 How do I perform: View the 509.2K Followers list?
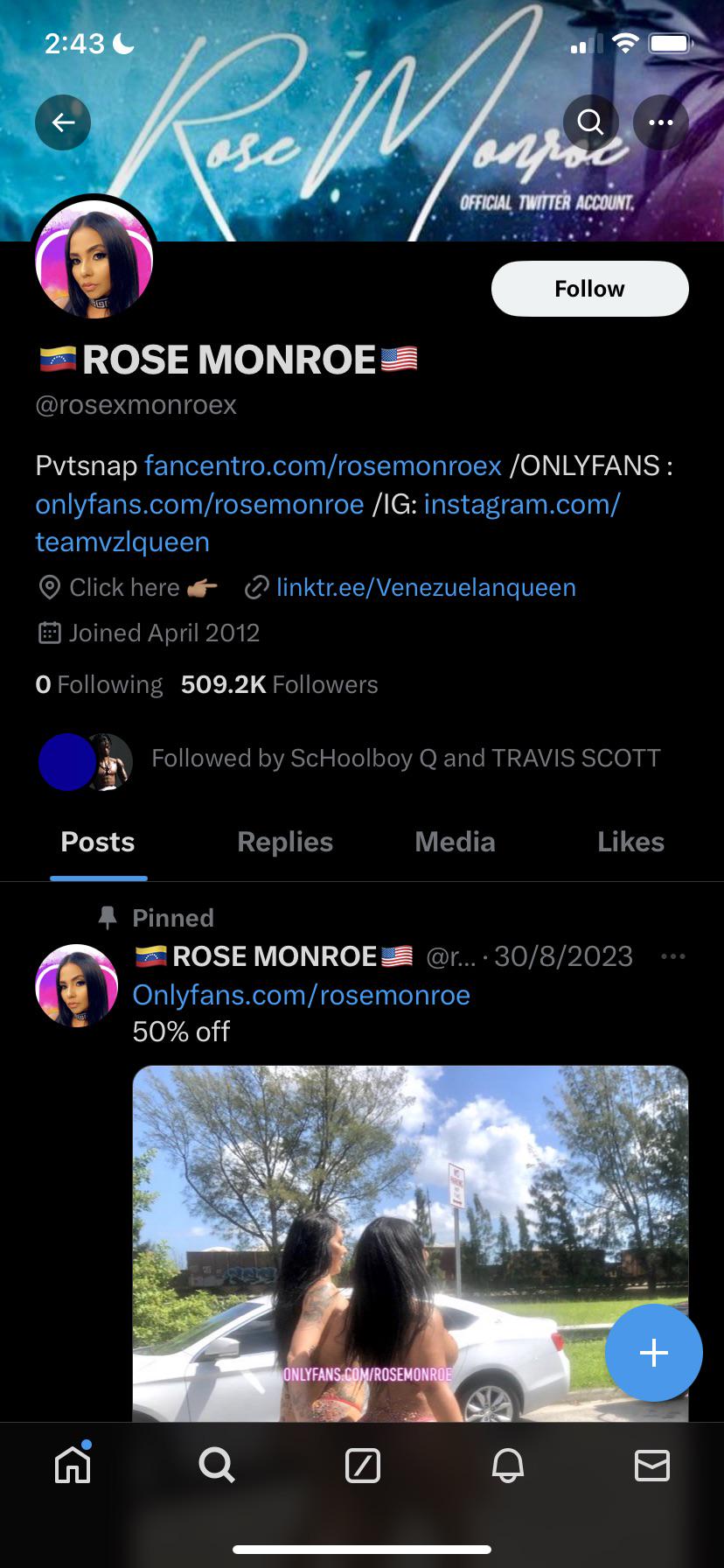[278, 684]
